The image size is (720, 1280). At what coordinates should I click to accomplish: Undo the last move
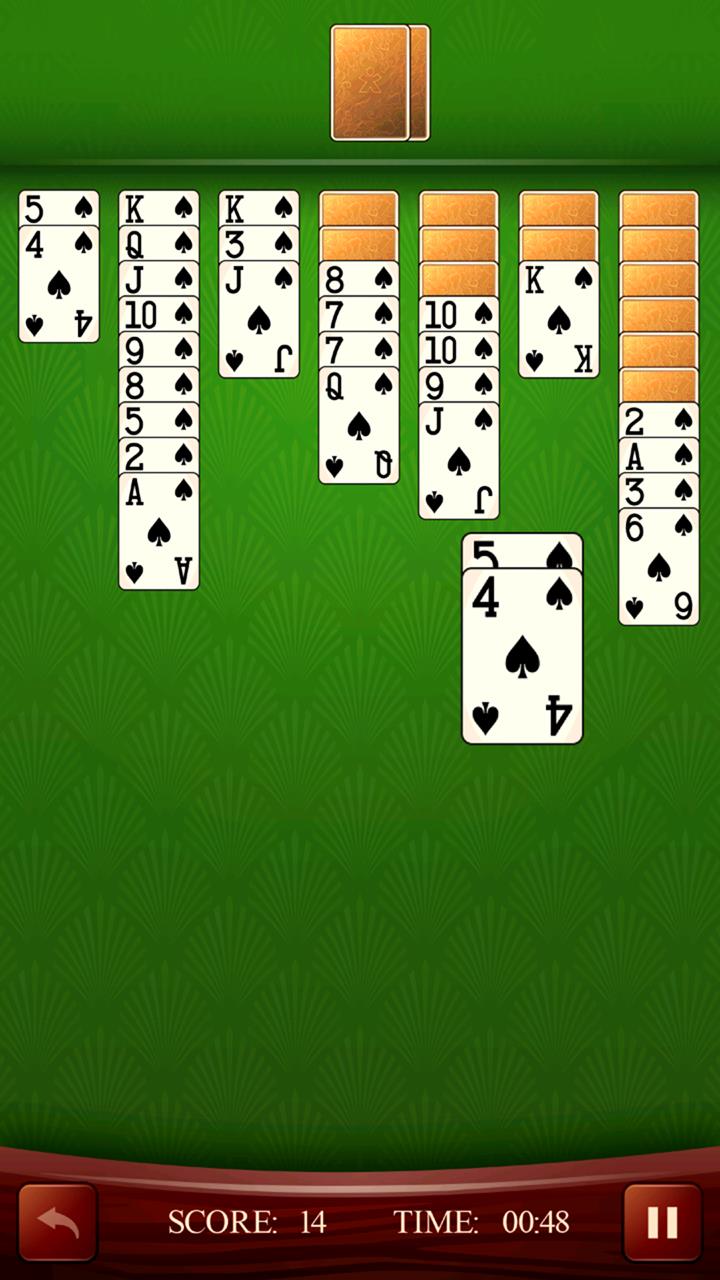(58, 1222)
